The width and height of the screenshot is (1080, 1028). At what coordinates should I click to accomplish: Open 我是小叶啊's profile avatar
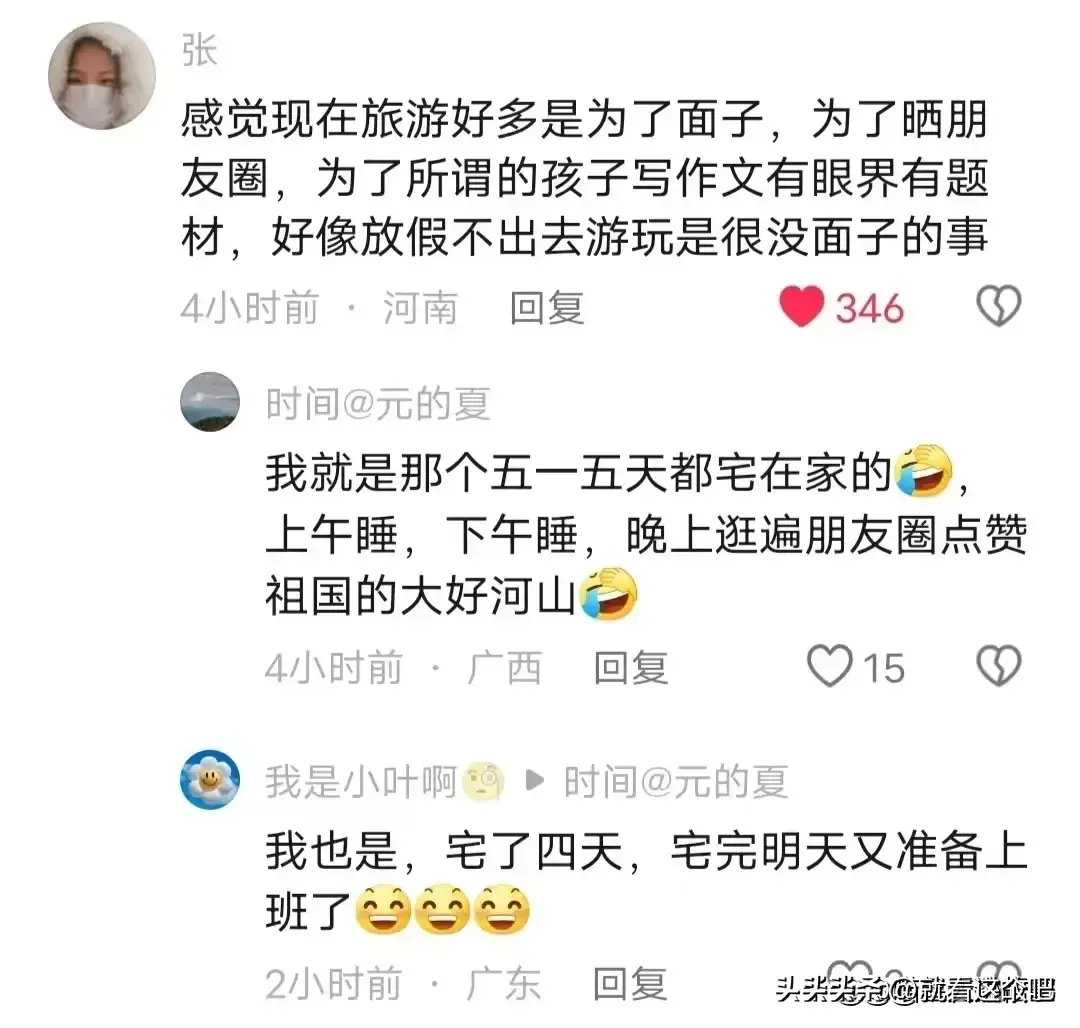210,779
